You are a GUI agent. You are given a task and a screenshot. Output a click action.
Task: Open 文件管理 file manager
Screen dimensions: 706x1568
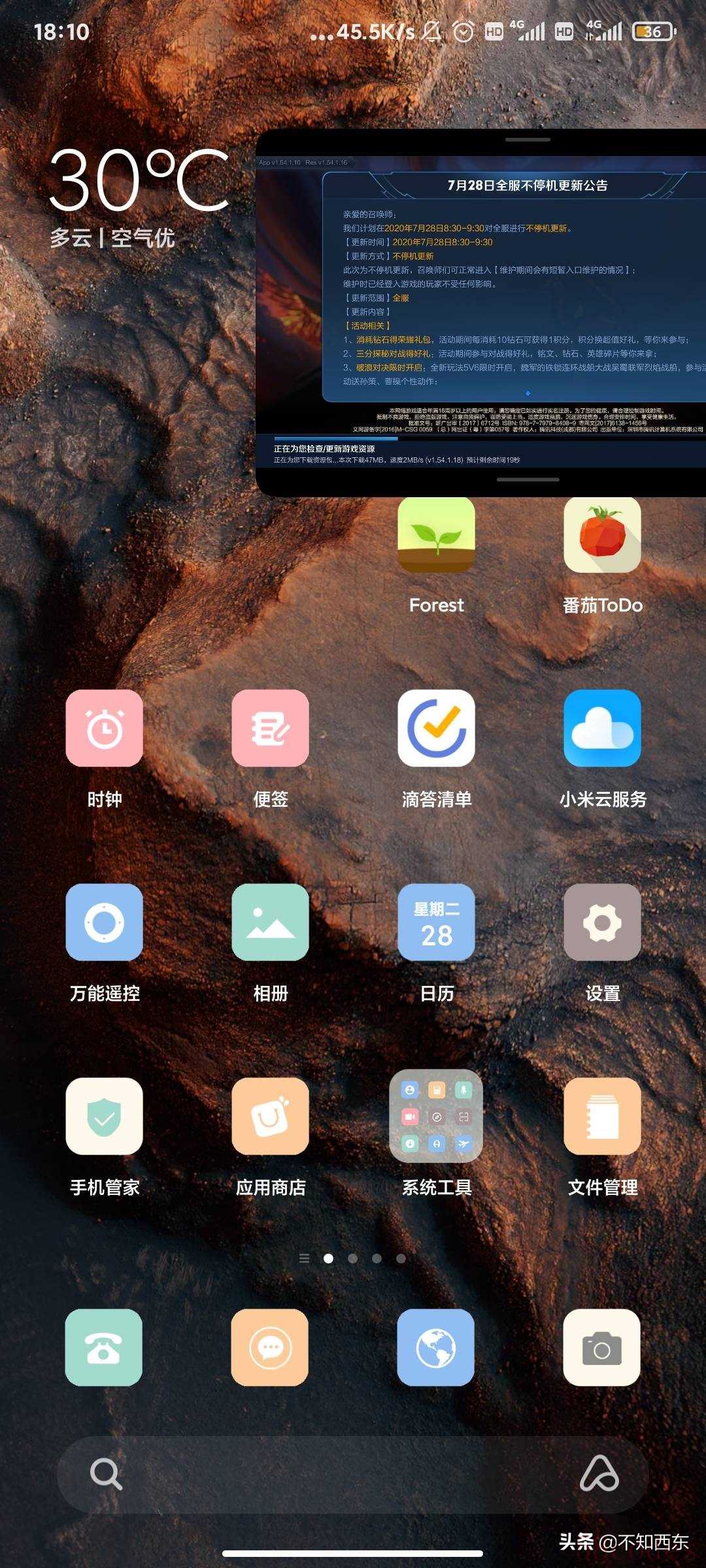pos(602,1116)
